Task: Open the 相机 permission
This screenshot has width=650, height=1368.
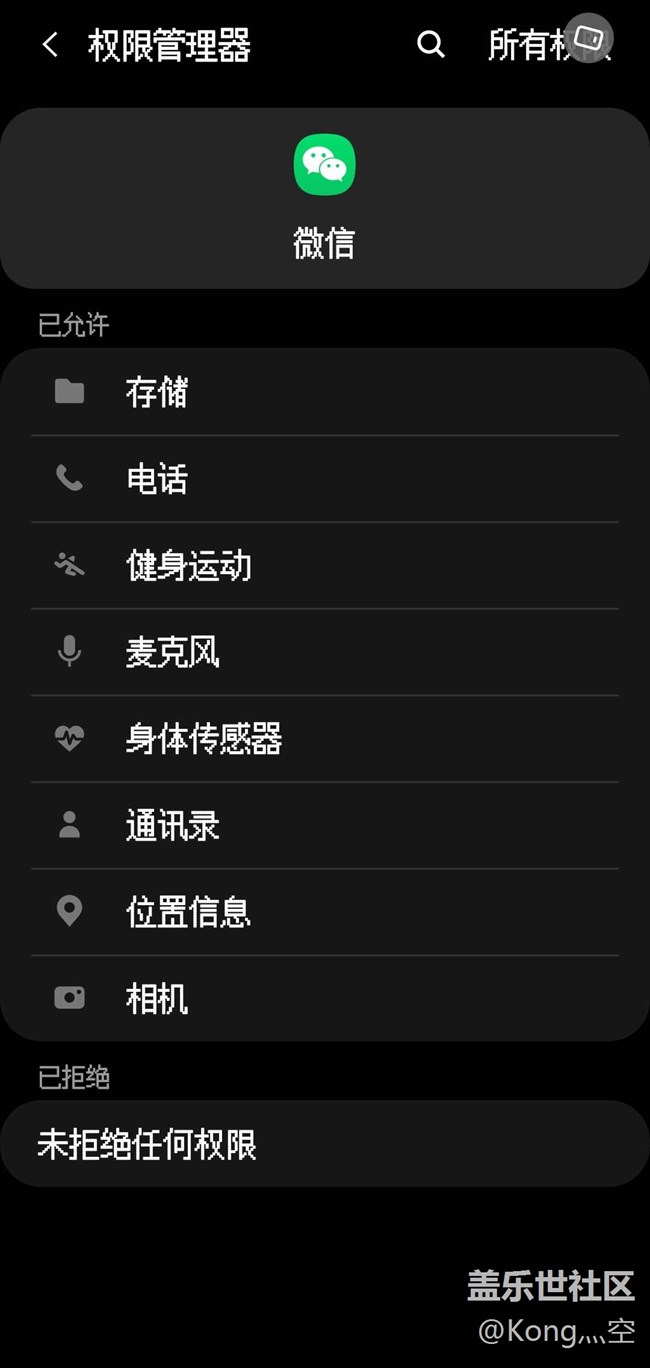Action: [x=325, y=998]
